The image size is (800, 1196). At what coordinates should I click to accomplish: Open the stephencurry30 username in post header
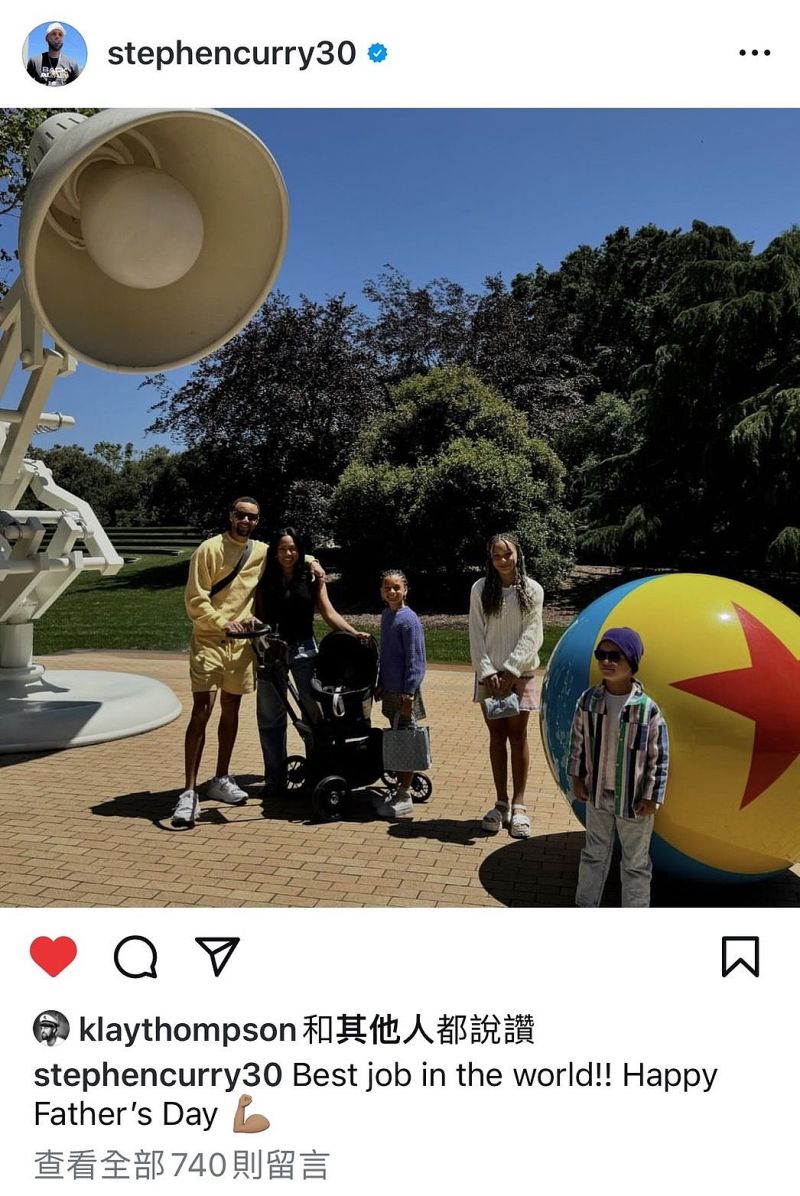(231, 53)
